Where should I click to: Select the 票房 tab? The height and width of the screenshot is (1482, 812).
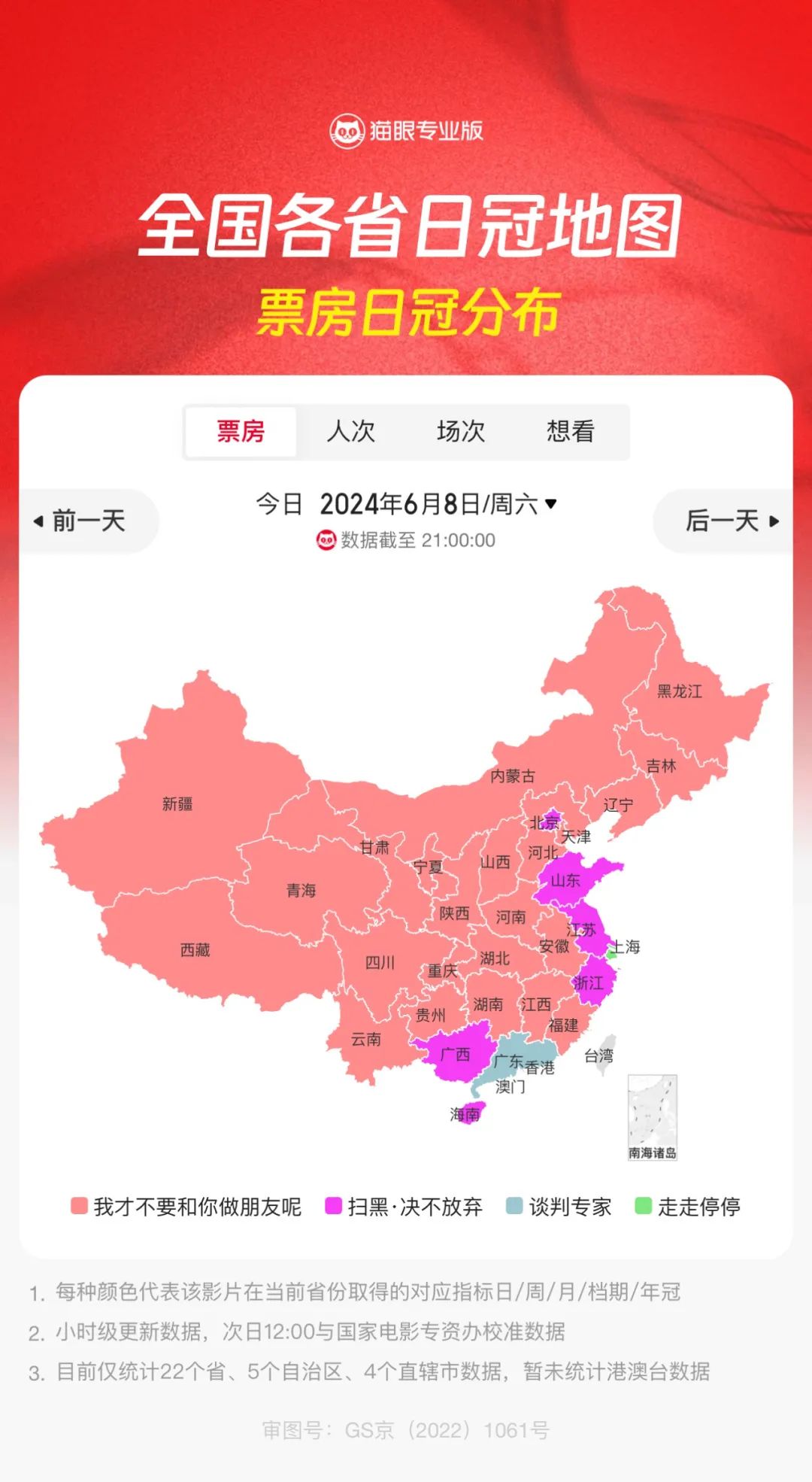click(x=241, y=431)
